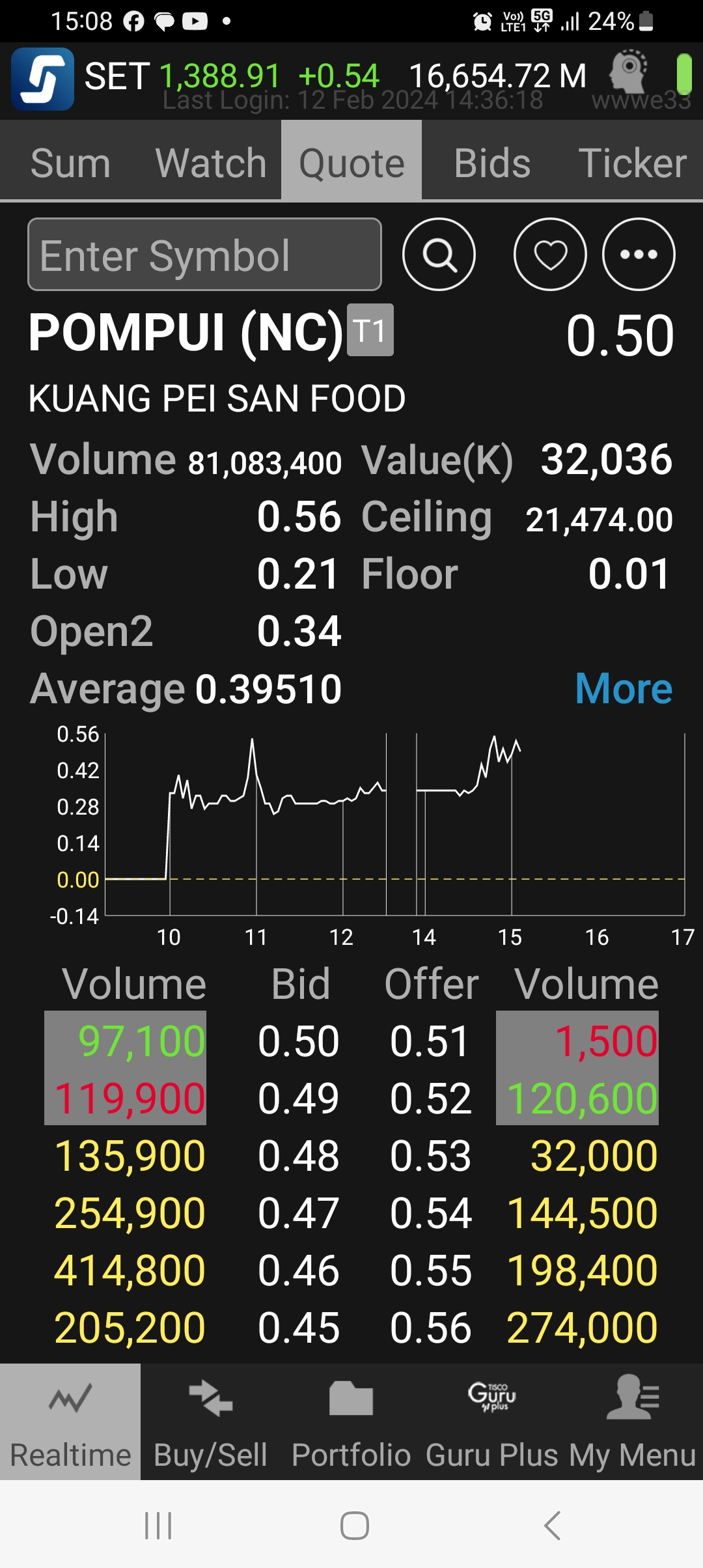This screenshot has width=703, height=1568.
Task: Open the Bids tab
Action: (x=492, y=162)
